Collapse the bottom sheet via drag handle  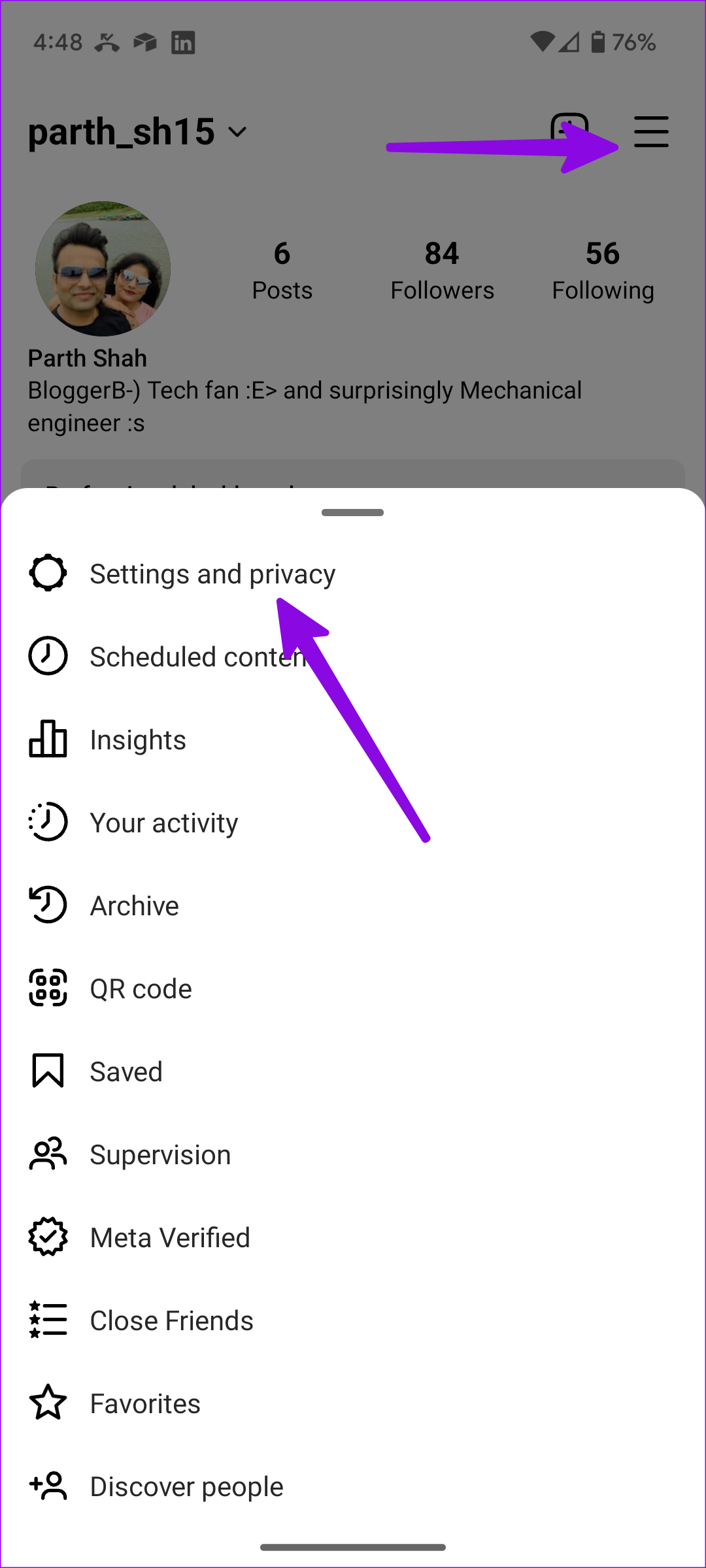[352, 513]
